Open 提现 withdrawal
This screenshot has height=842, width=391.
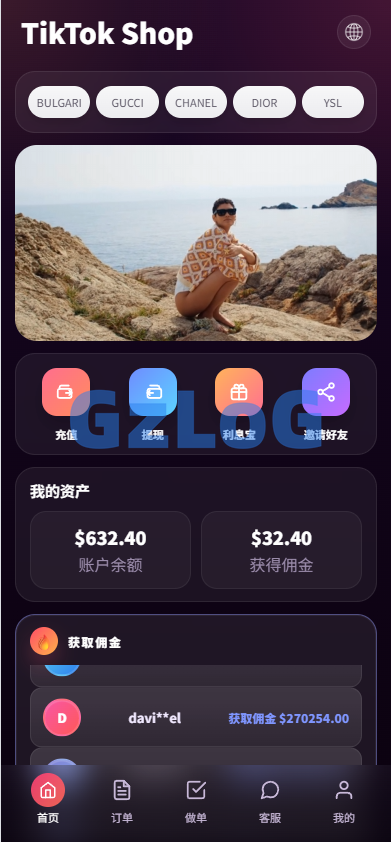pos(153,392)
